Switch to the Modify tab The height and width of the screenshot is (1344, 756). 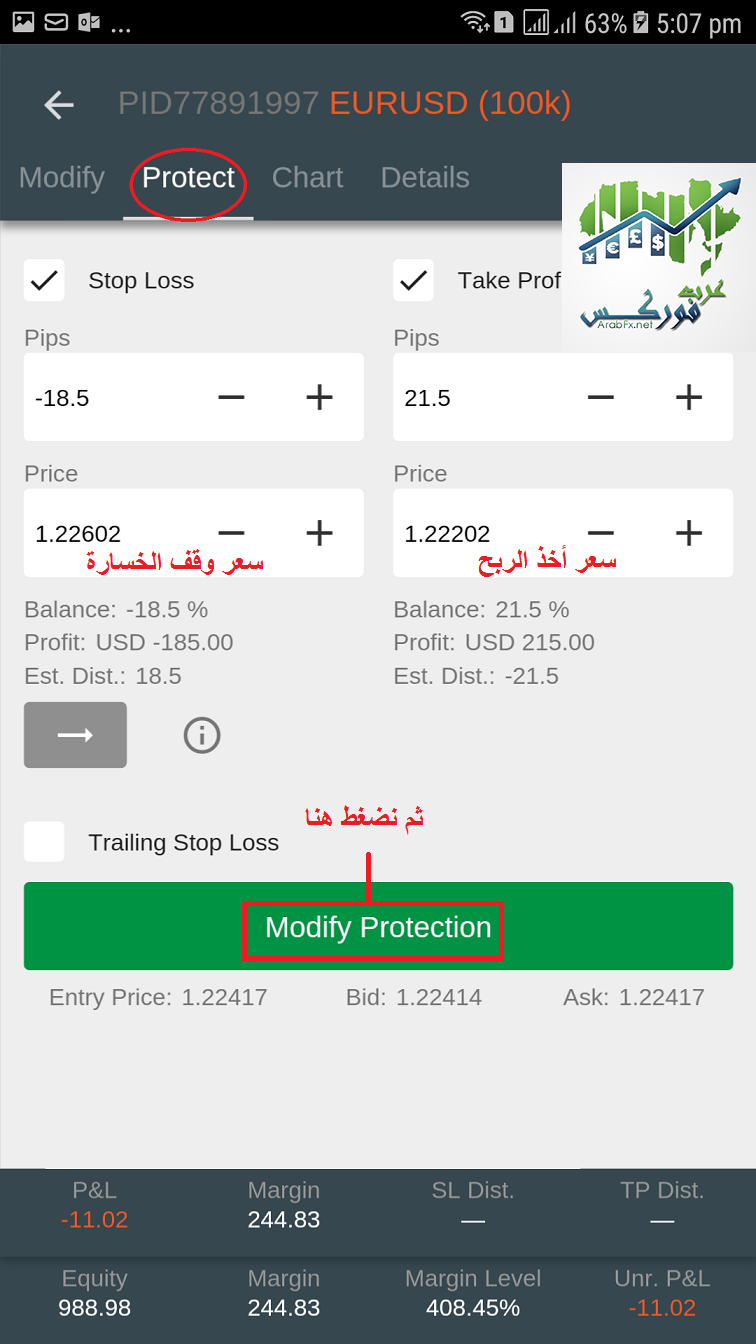pos(62,178)
